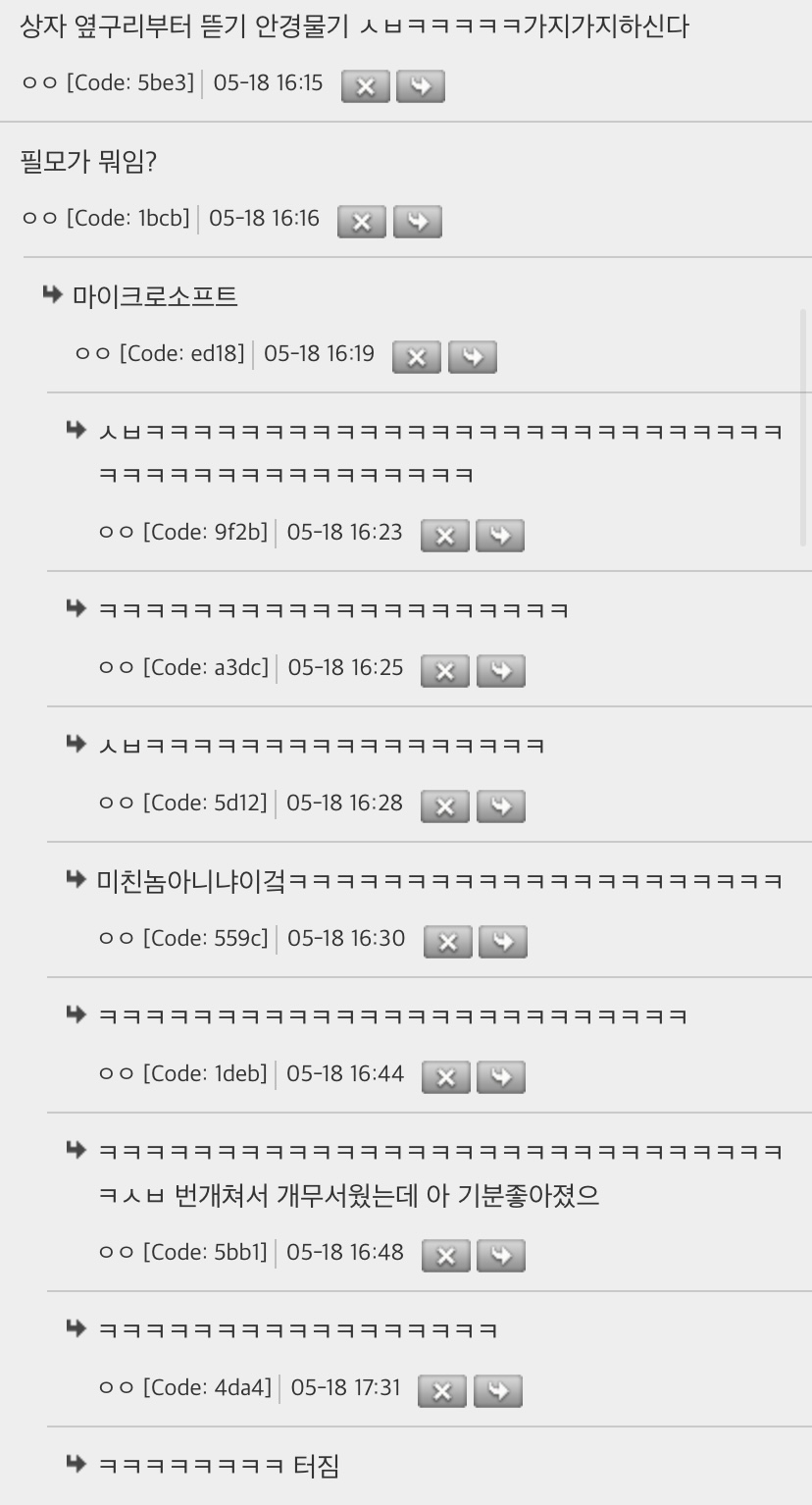Delete the reply by Code a3dc
Viewport: 812px width, 1505px height.
pos(445,671)
